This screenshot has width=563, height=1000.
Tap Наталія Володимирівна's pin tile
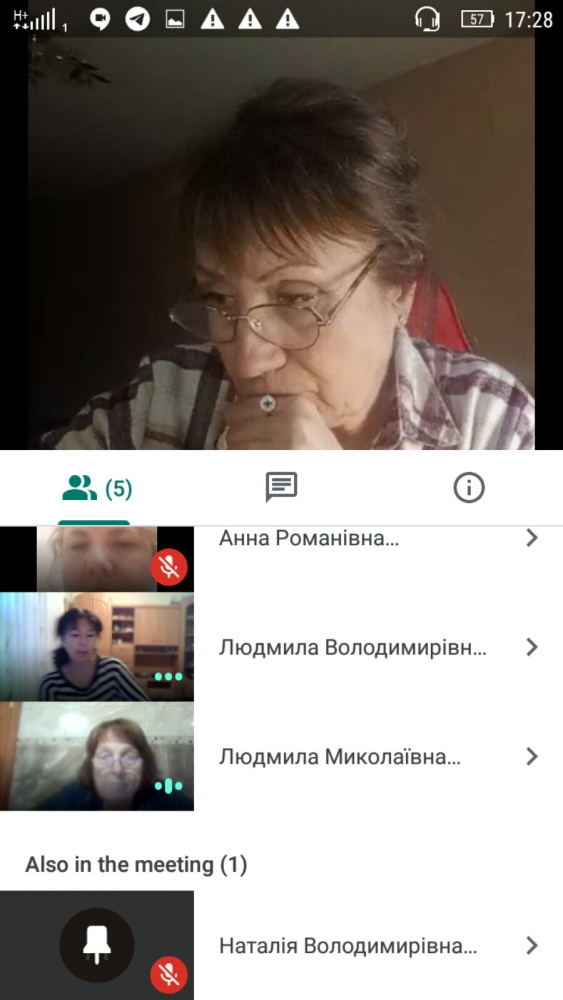coord(97,945)
